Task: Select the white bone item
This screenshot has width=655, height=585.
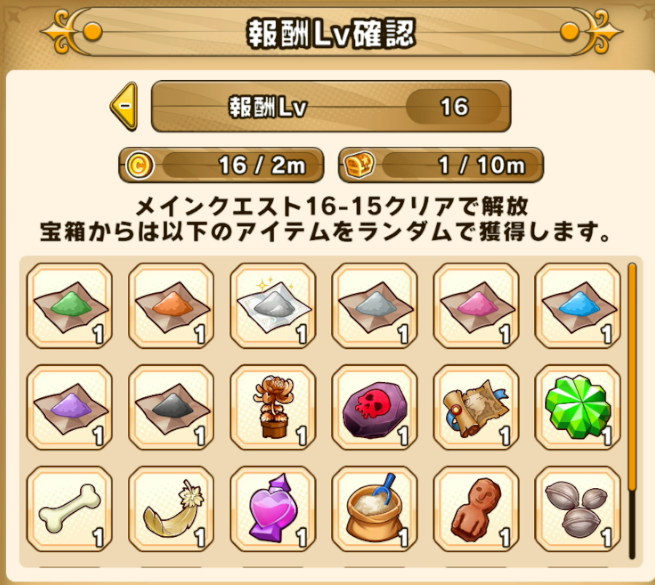Action: pos(69,508)
